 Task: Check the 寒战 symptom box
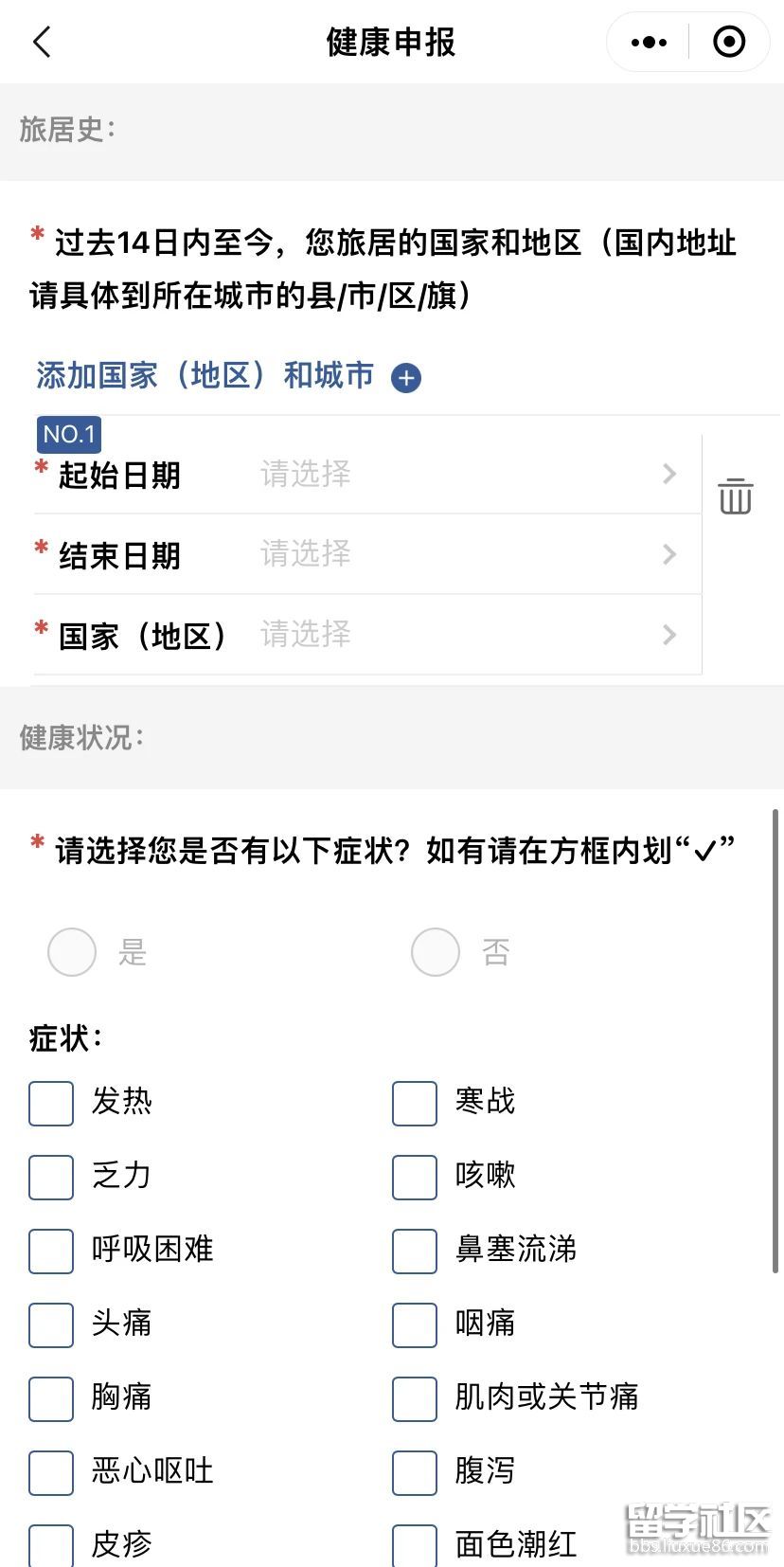[415, 1104]
